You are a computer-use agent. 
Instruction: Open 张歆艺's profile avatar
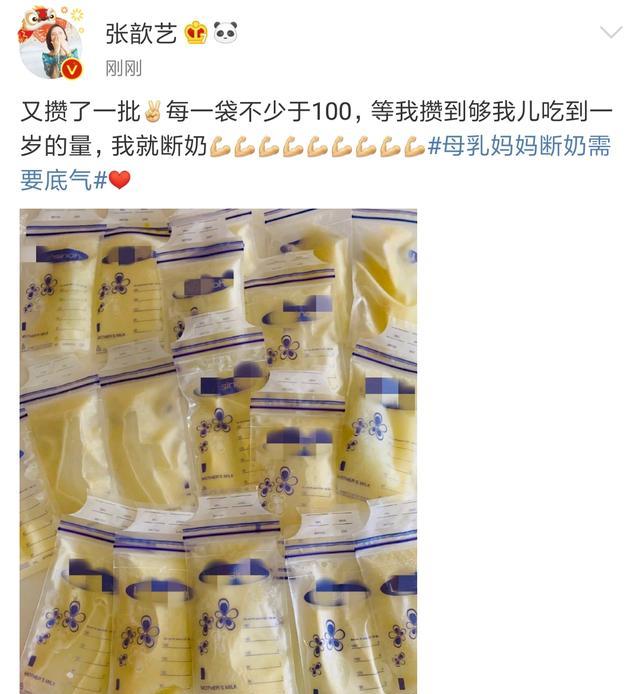(x=51, y=44)
